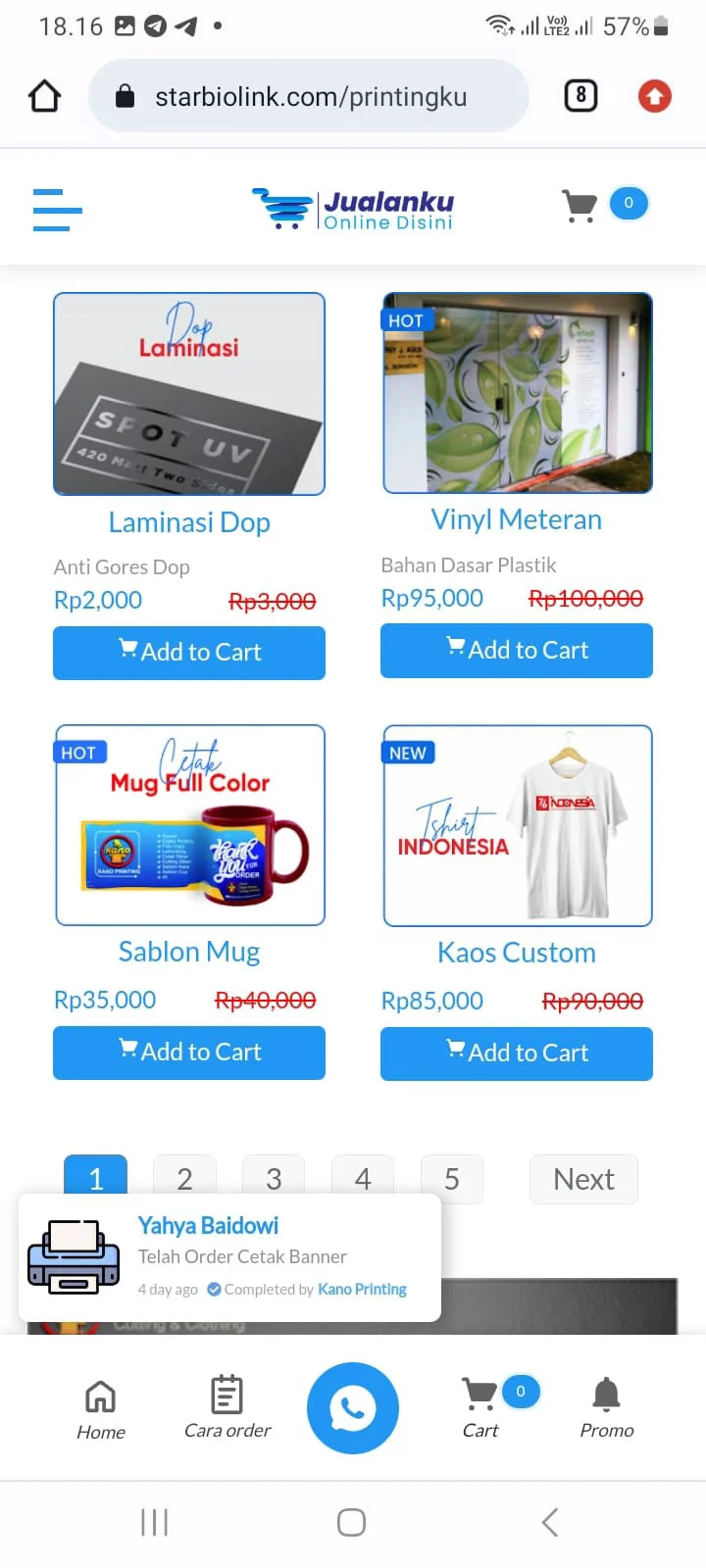
Task: Add Vinyl Meteran to cart
Action: 517,651
